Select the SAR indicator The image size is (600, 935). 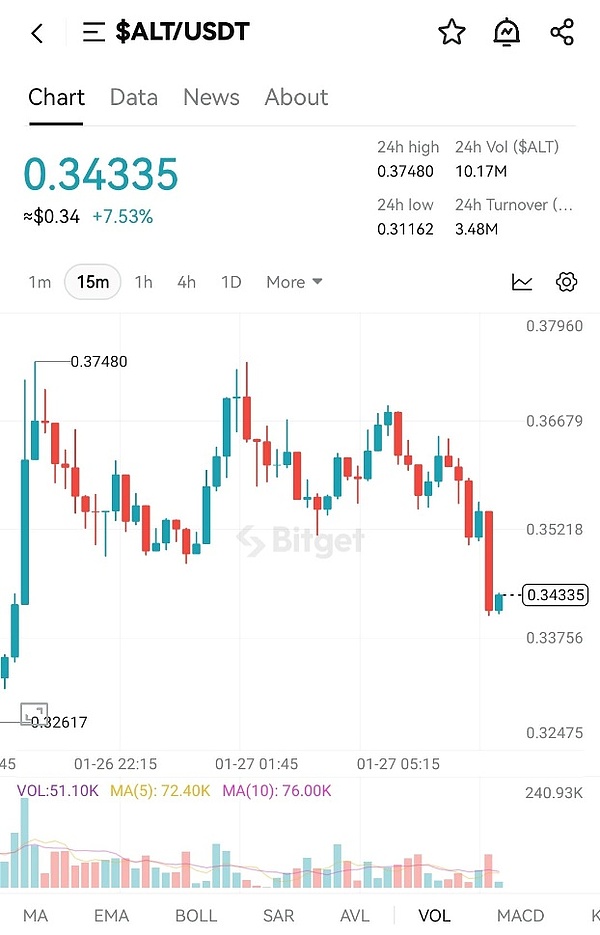pos(278,915)
